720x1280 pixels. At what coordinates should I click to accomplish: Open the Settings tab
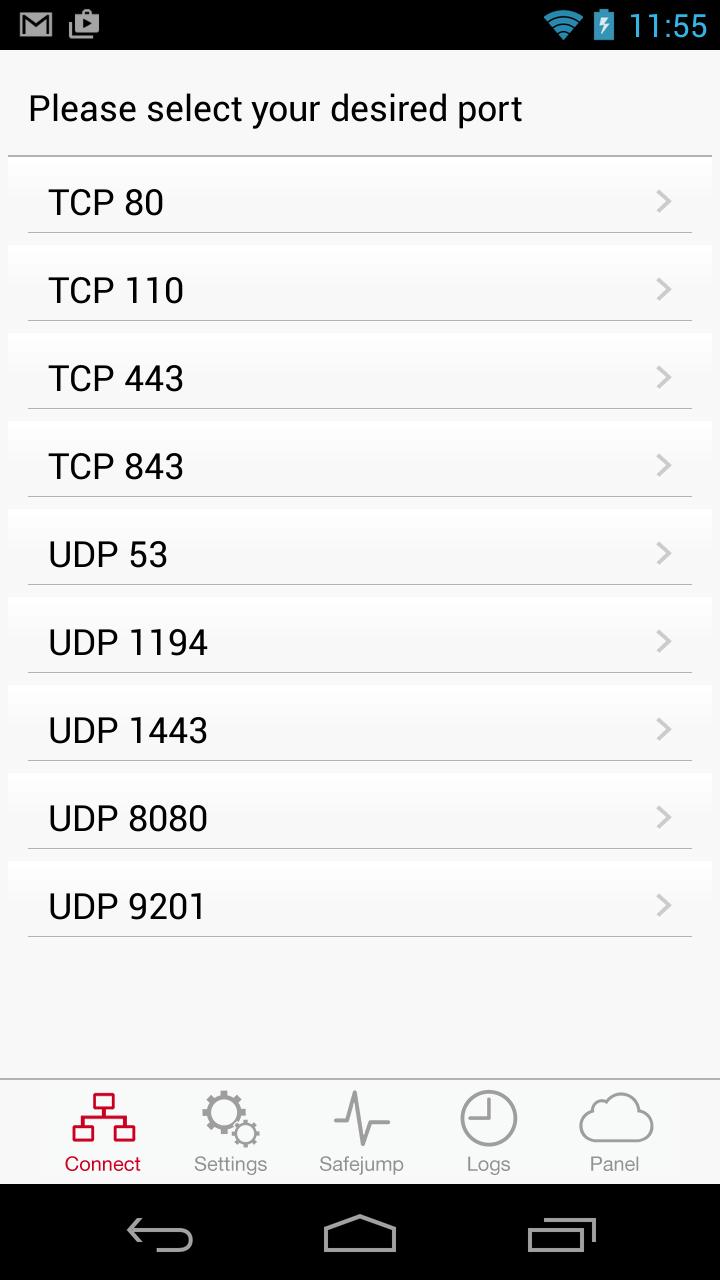230,1132
